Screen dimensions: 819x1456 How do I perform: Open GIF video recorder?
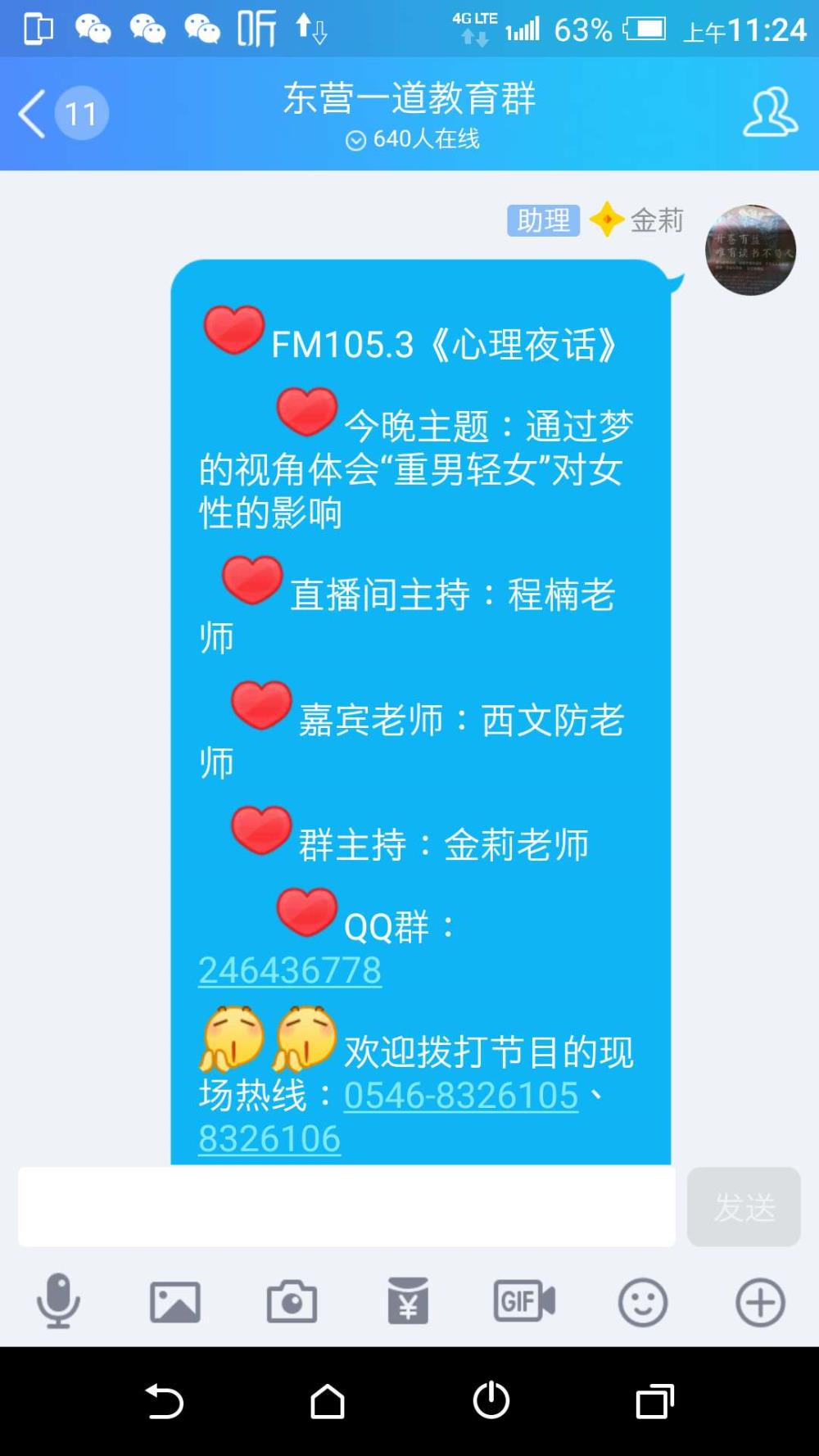[x=524, y=1300]
